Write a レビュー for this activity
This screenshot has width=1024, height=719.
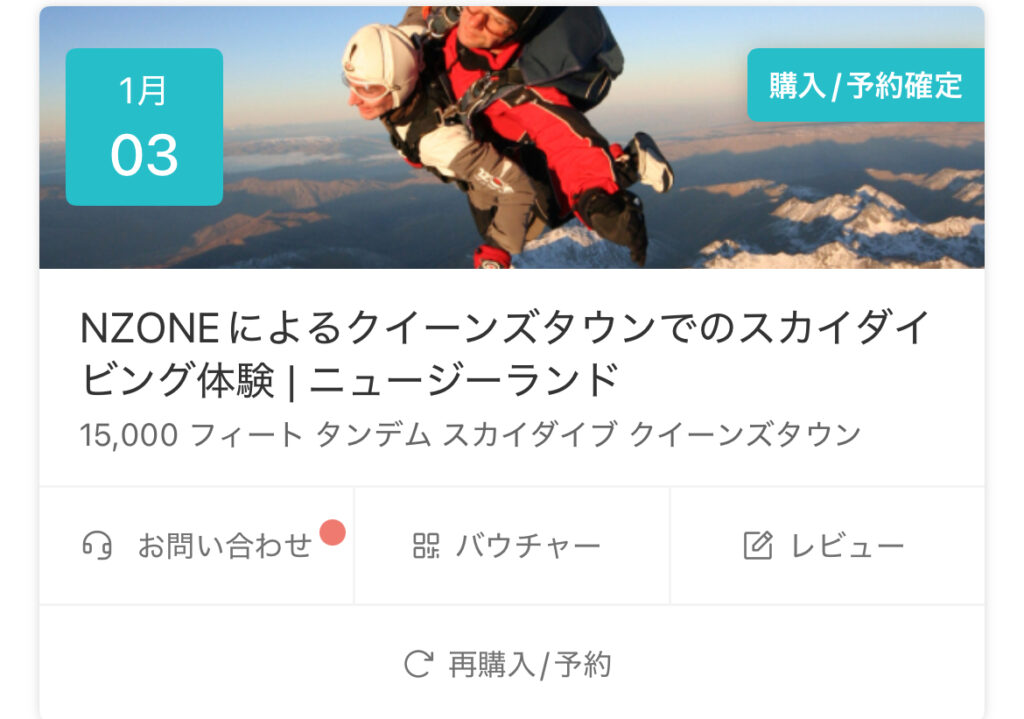[826, 546]
